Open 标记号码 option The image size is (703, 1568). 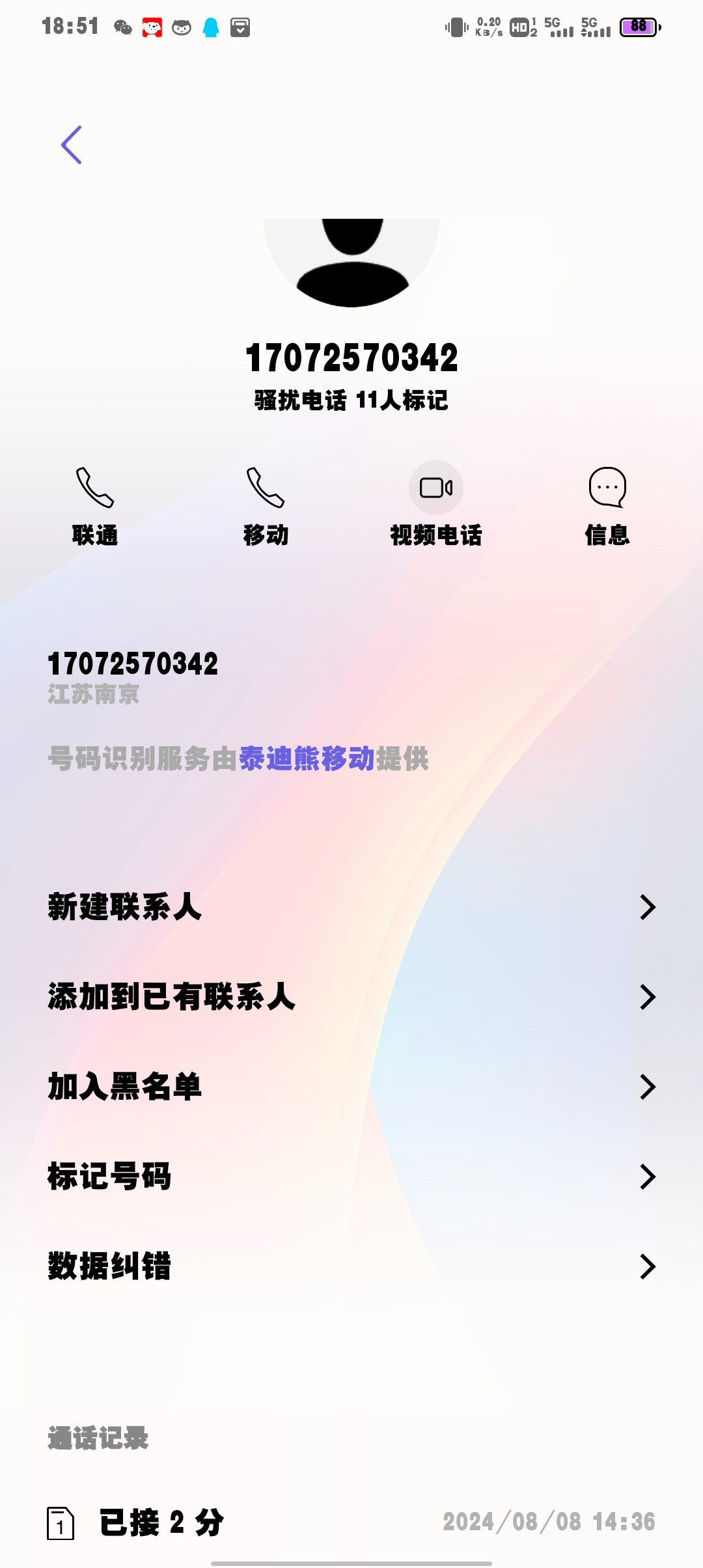click(x=351, y=1176)
